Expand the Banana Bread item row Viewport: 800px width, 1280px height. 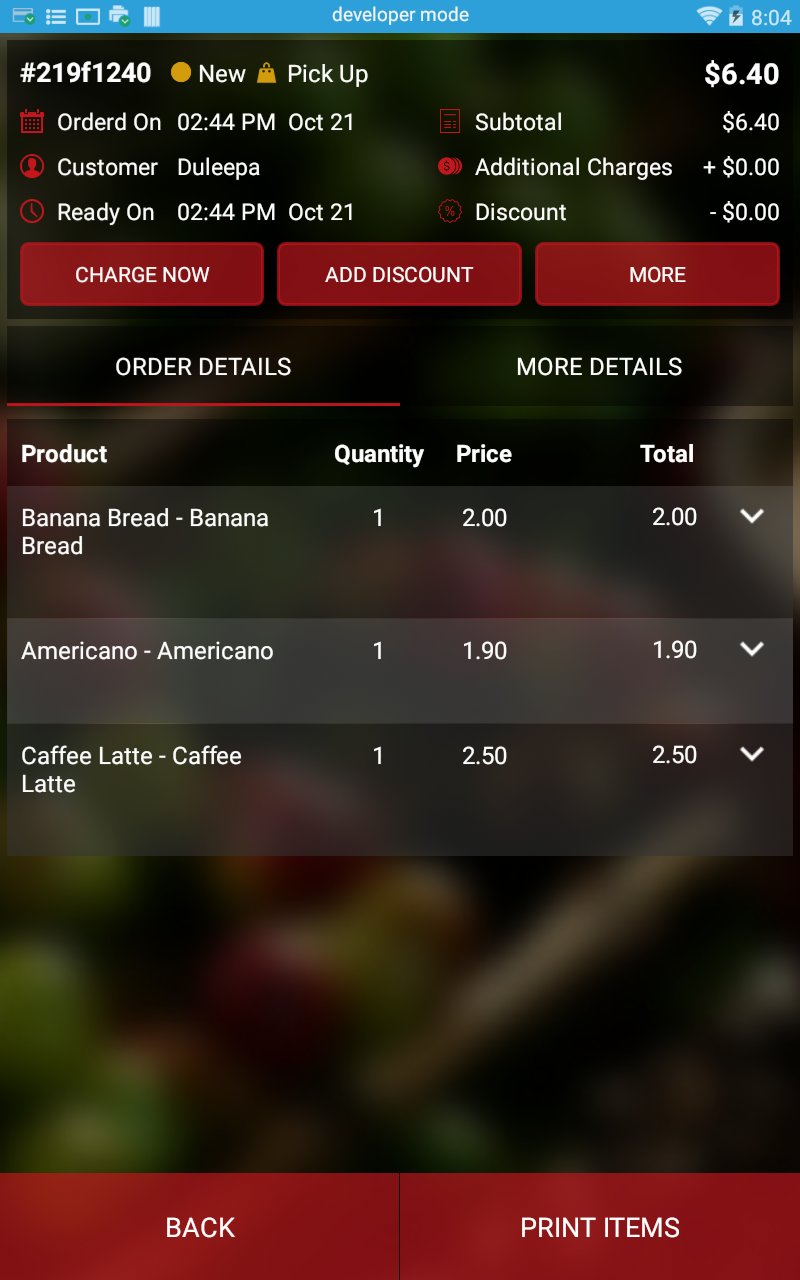point(752,516)
